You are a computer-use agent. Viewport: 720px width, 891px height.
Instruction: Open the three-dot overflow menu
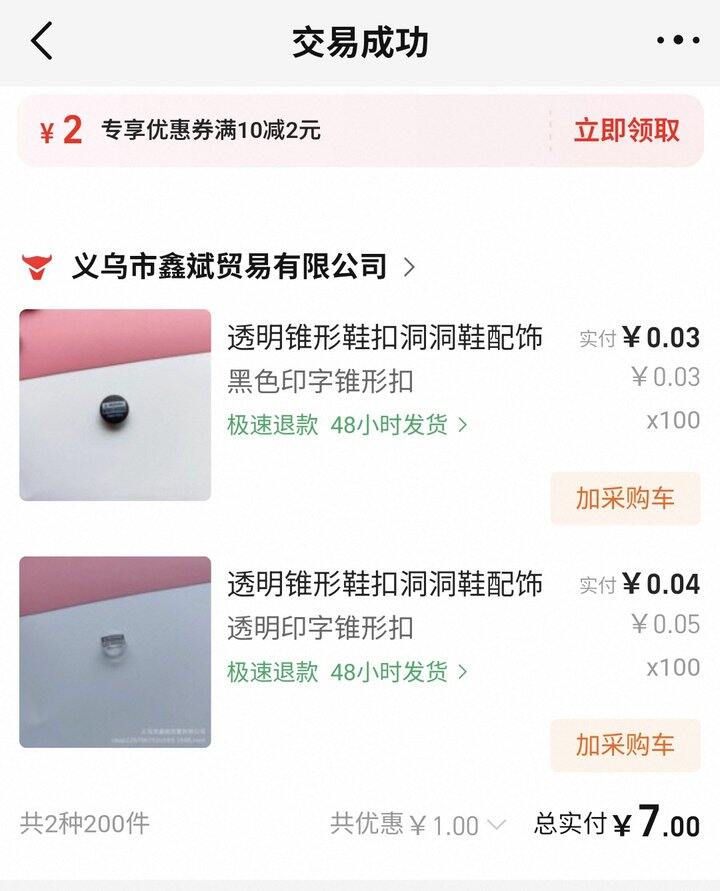pyautogui.click(x=678, y=41)
